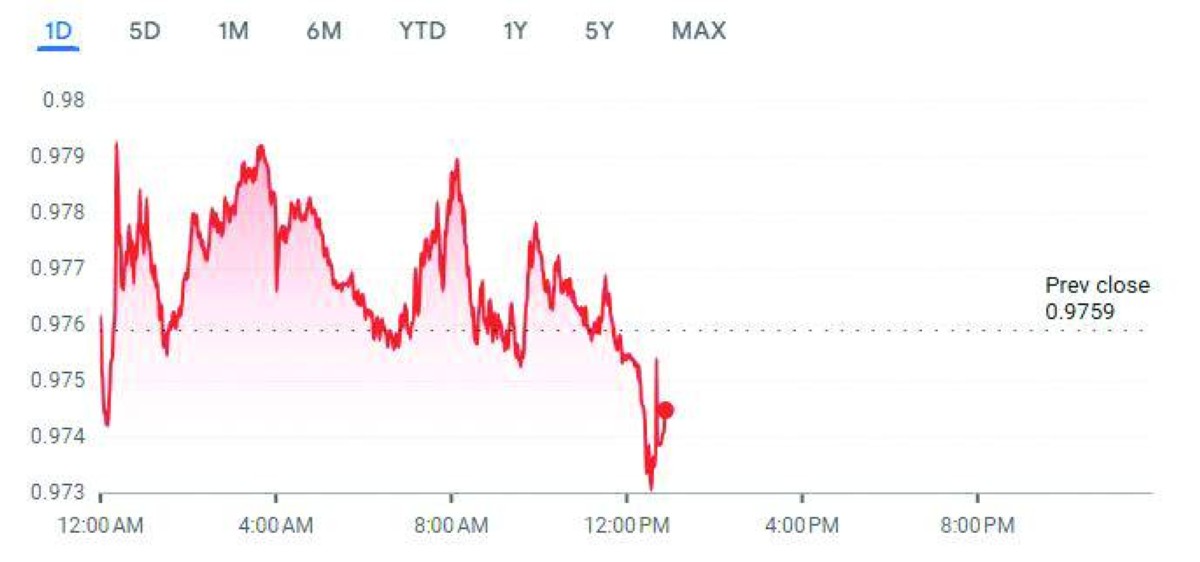View the YTD performance chart
1200x562 pixels.
pos(422,31)
